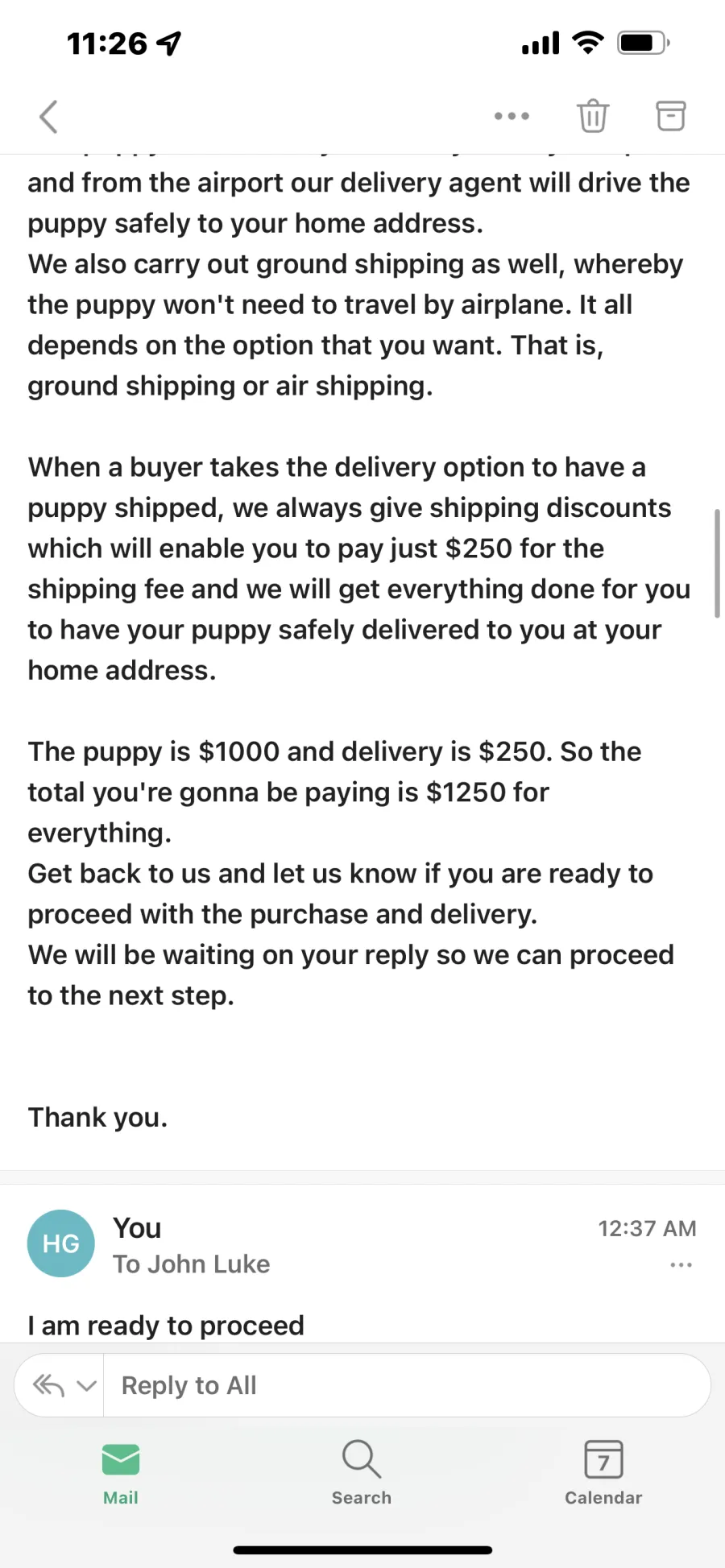This screenshot has height=1568, width=725.
Task: Open the top bar overflow menu
Action: pyautogui.click(x=512, y=116)
